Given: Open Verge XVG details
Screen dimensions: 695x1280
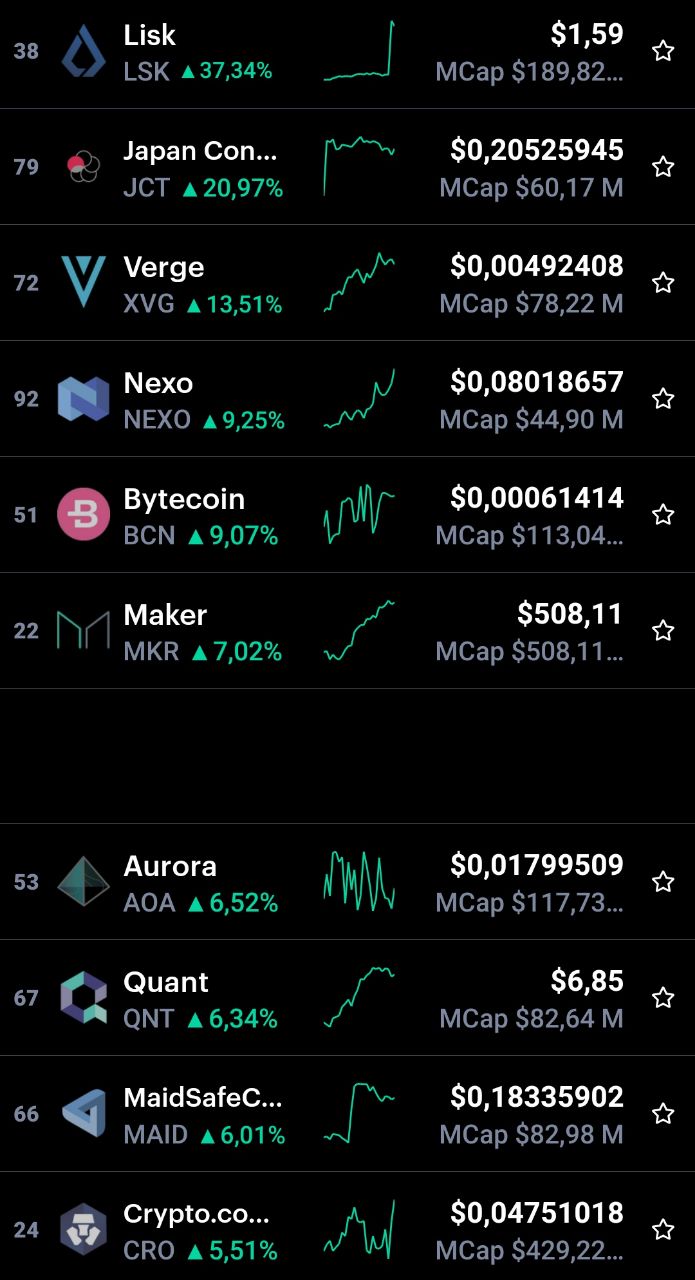Looking at the screenshot, I should click(x=347, y=283).
